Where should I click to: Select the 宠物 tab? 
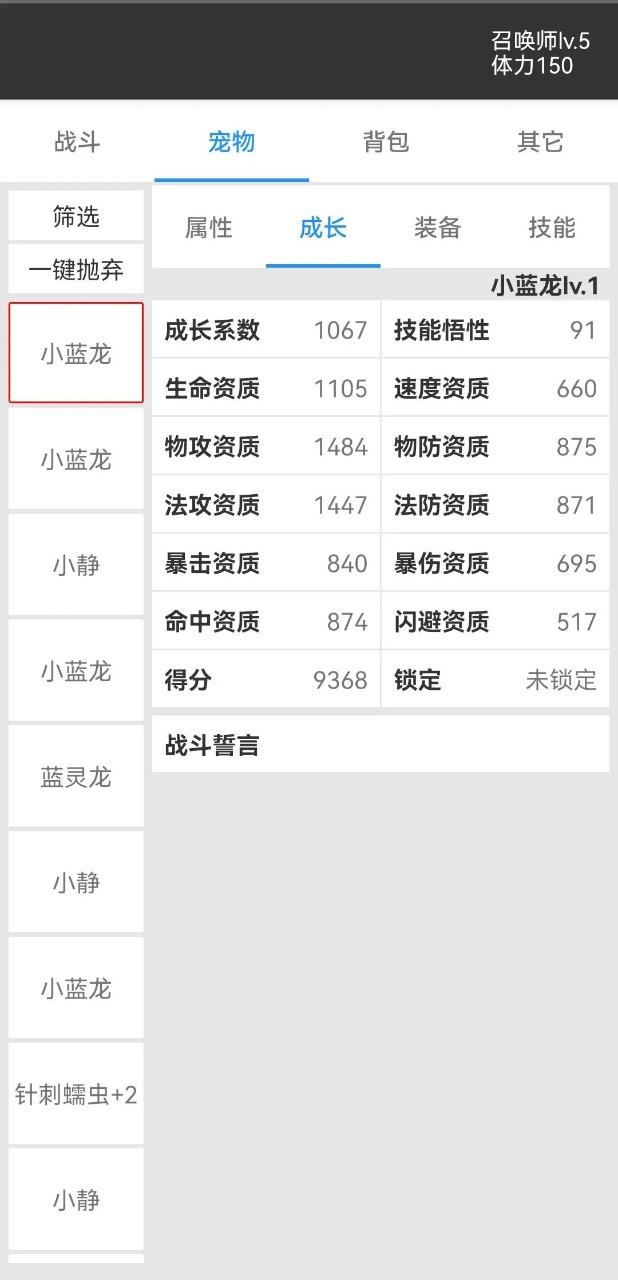click(231, 142)
